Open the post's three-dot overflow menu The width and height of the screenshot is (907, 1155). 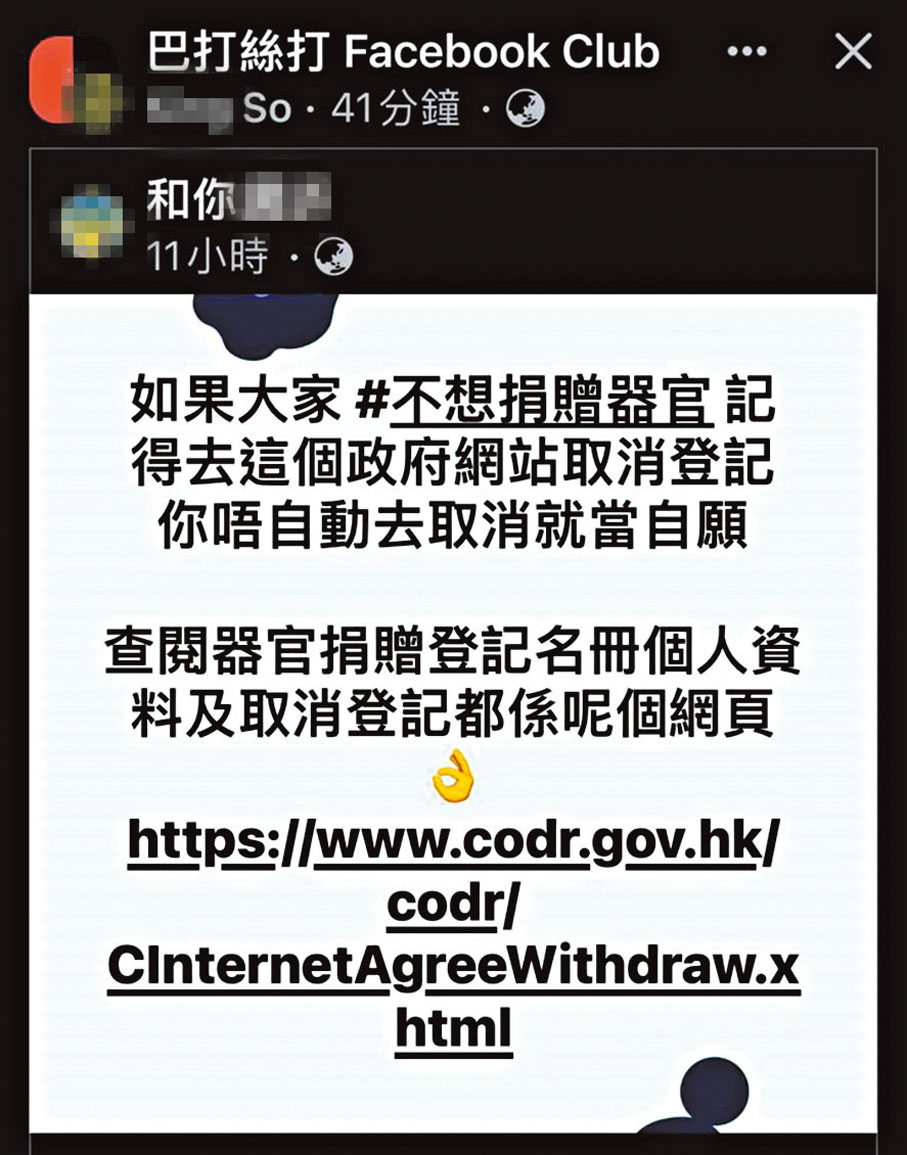(x=747, y=52)
